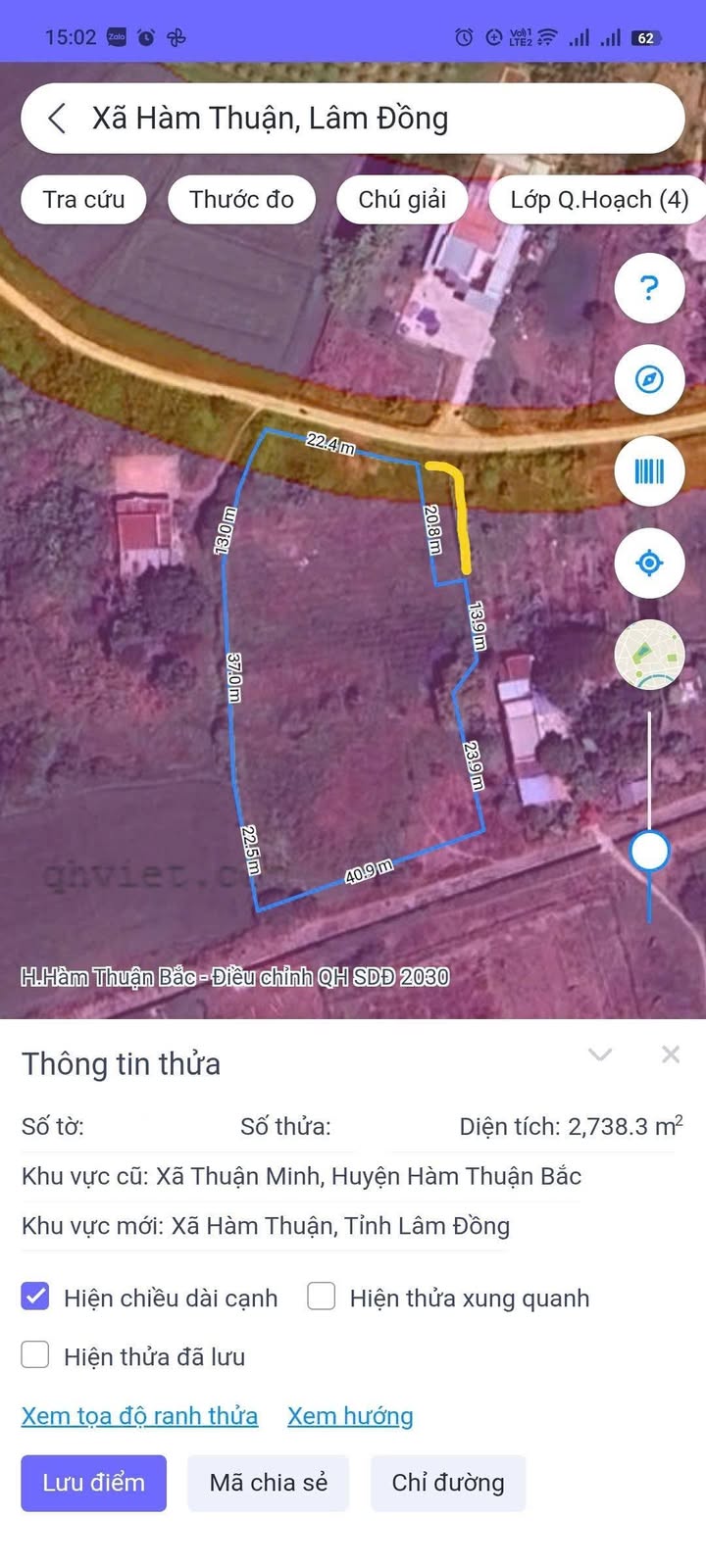706x1568 pixels.
Task: Close the Thông tin thửa panel
Action: [x=671, y=1054]
